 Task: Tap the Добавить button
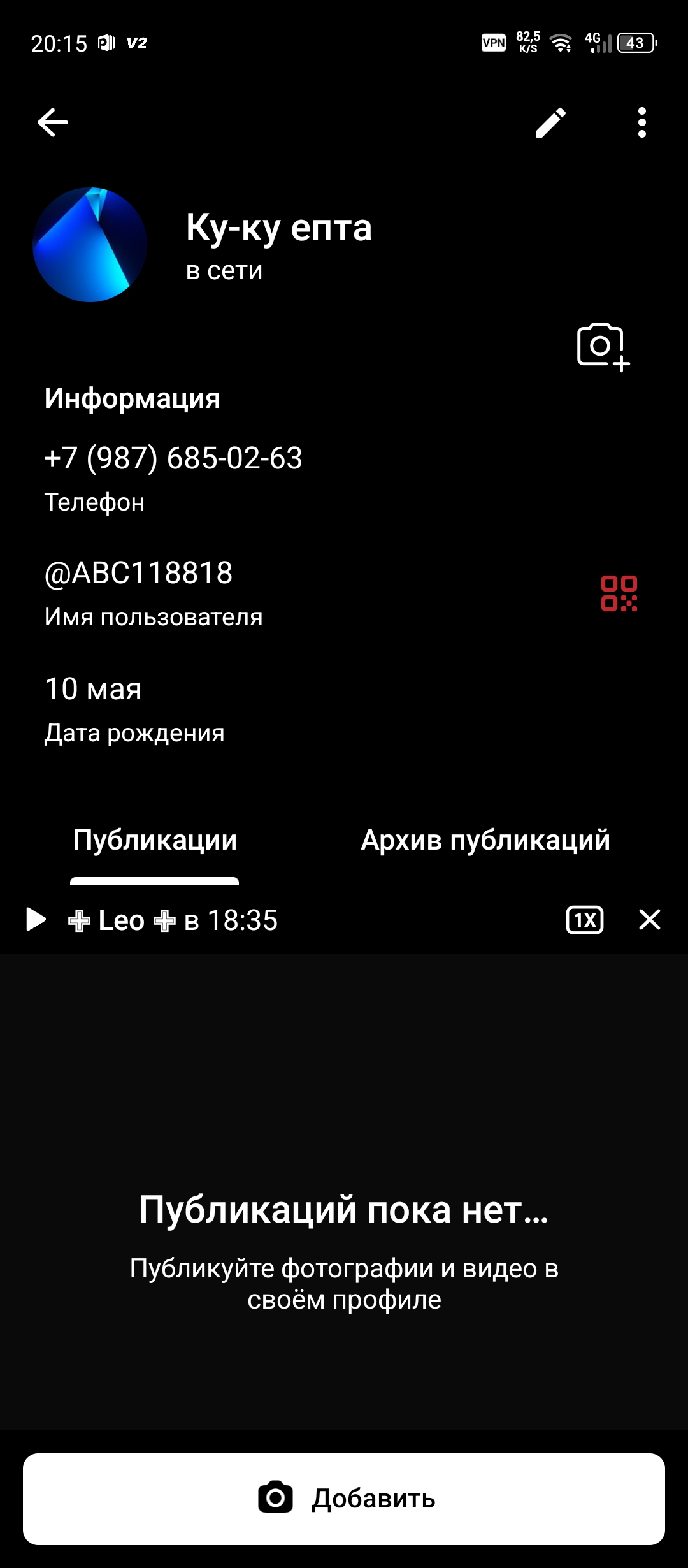pos(344,1499)
